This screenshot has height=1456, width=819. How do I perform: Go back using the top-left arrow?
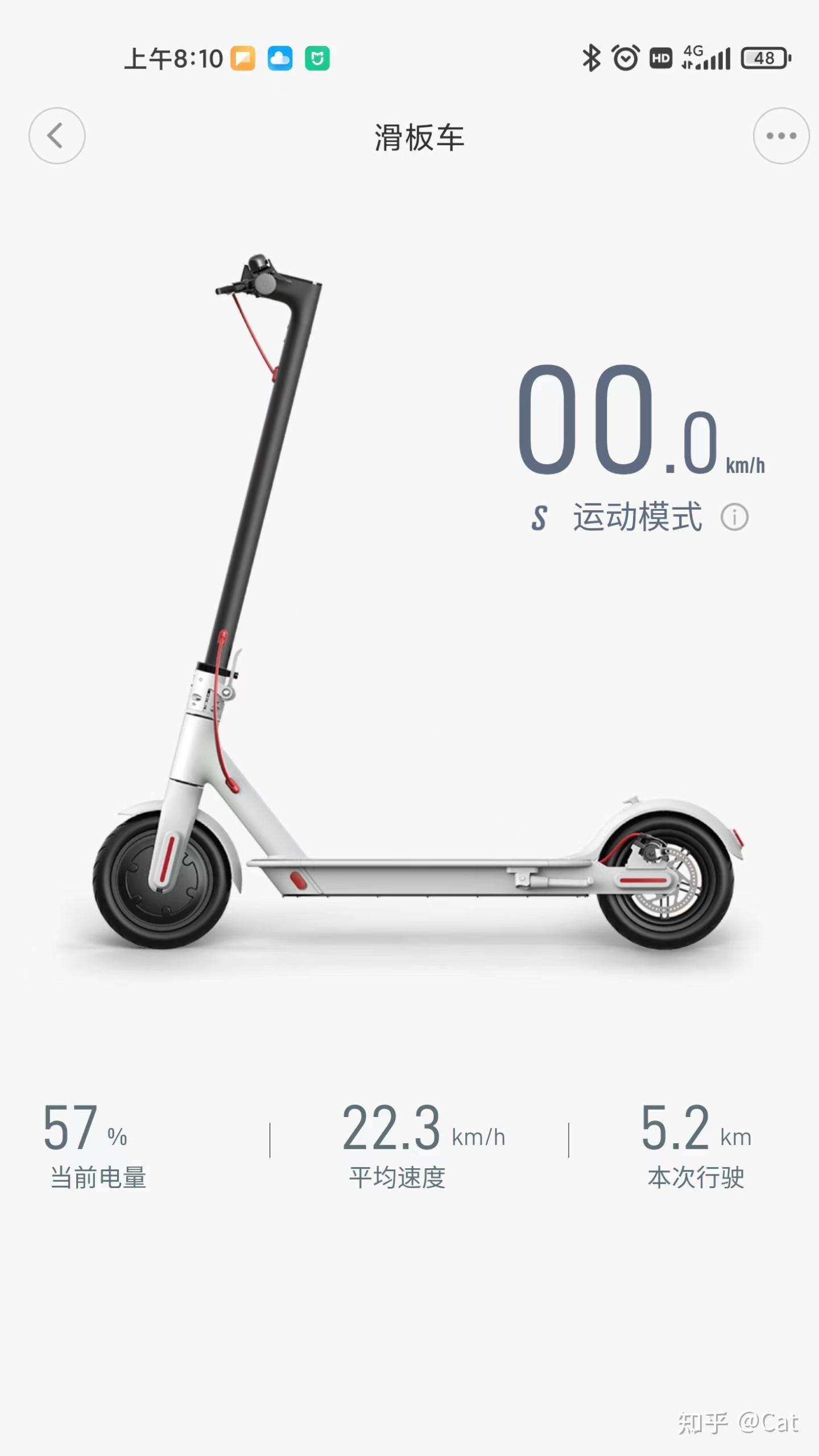57,136
